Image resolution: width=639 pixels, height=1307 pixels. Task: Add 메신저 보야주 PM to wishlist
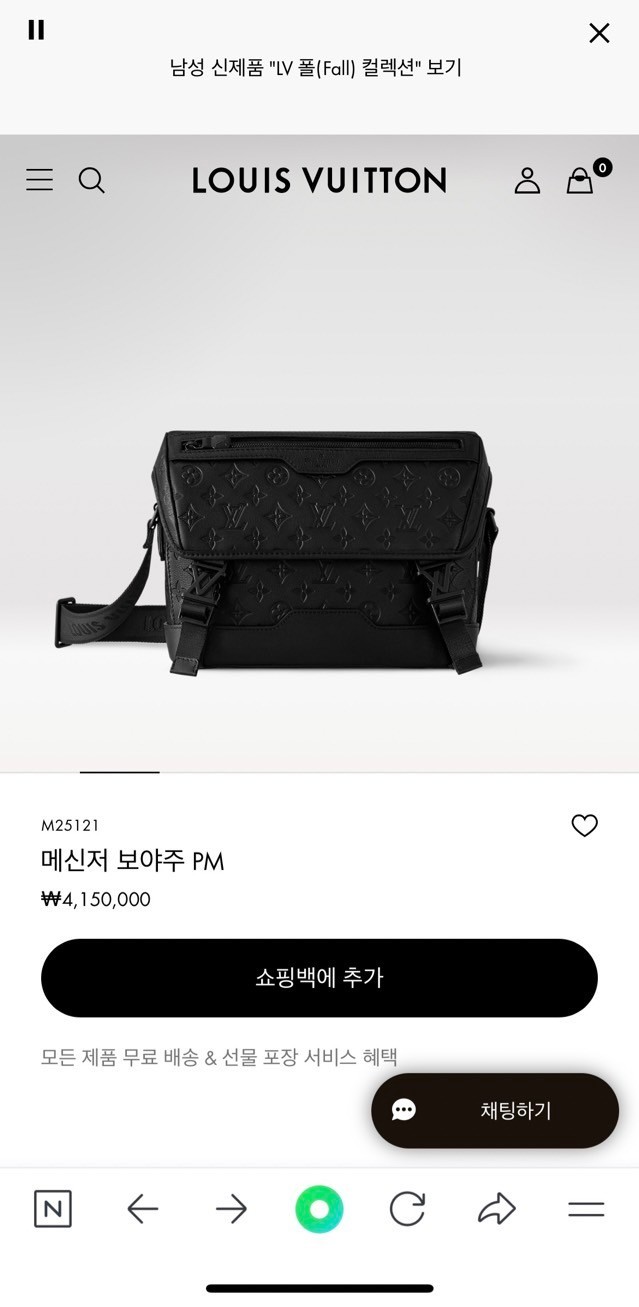coord(584,826)
